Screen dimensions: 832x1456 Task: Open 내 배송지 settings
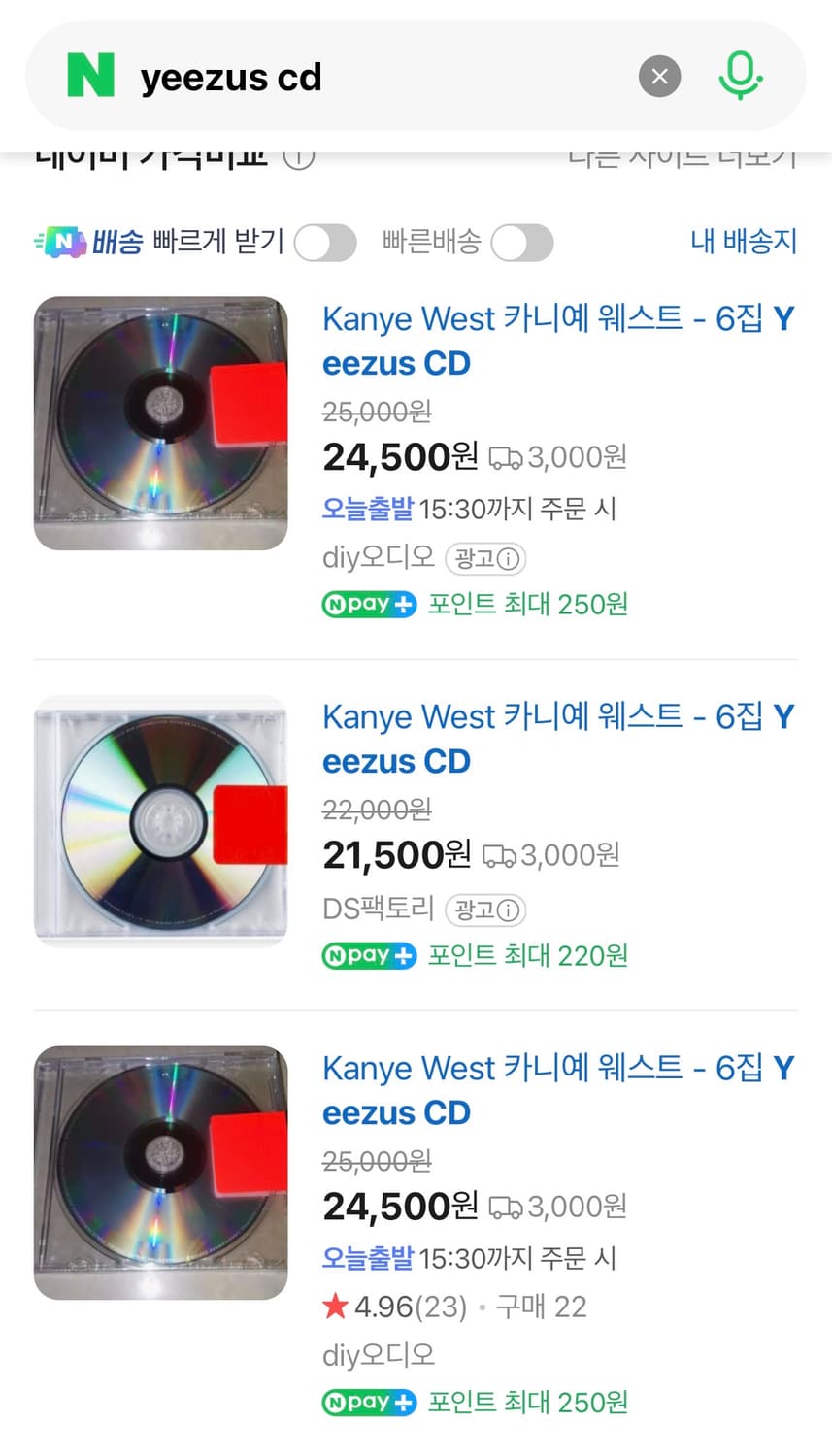pos(743,243)
